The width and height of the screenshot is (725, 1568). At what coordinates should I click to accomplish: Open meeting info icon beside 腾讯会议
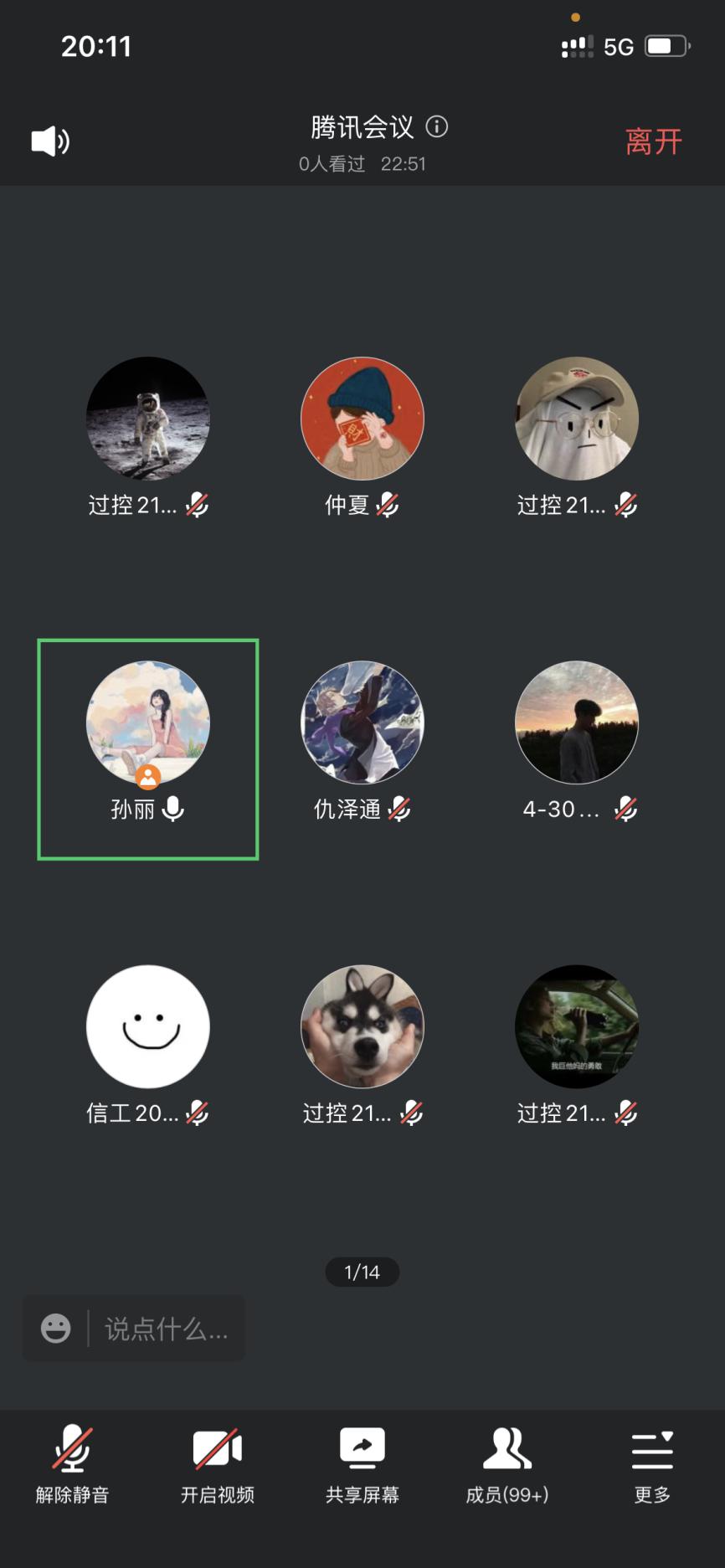(437, 126)
